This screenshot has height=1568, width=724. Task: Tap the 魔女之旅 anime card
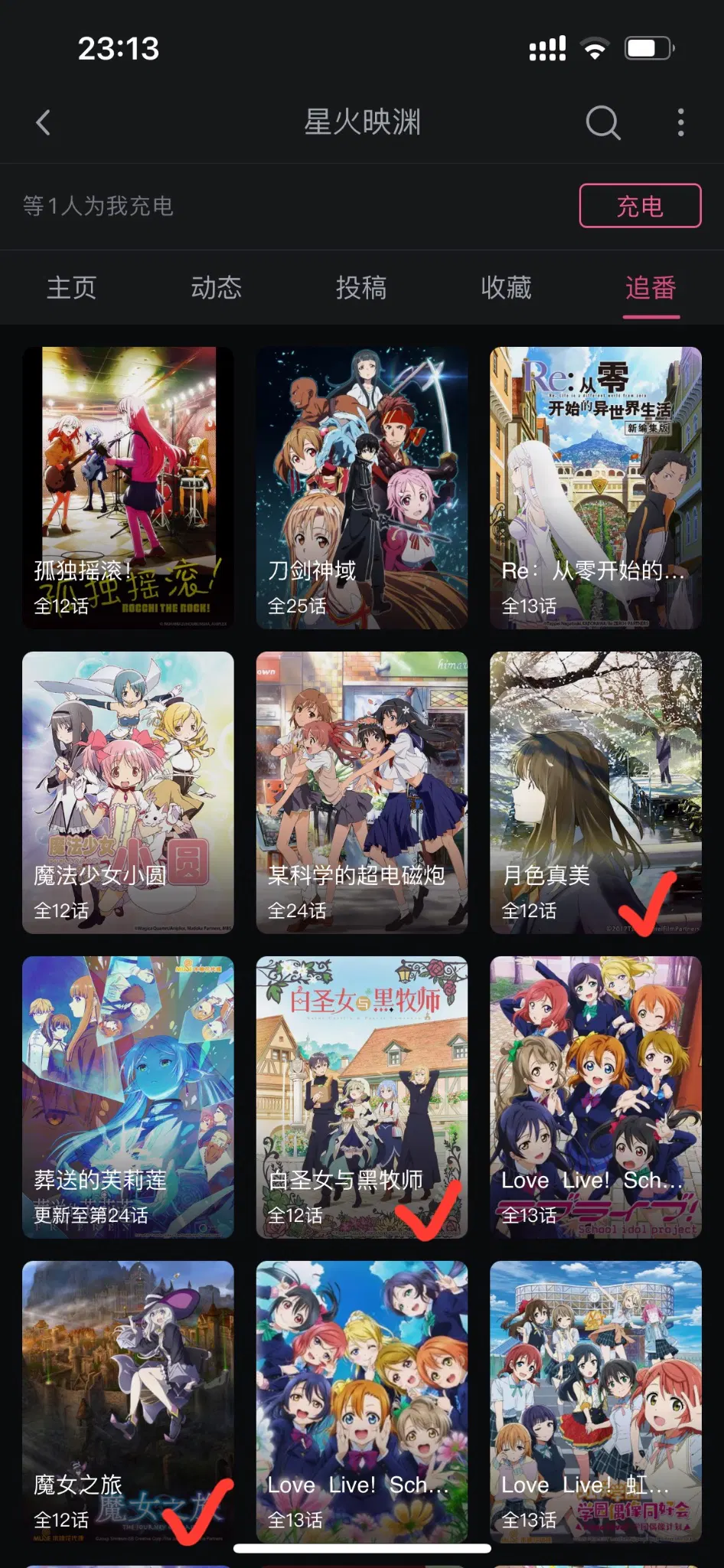tap(128, 1402)
